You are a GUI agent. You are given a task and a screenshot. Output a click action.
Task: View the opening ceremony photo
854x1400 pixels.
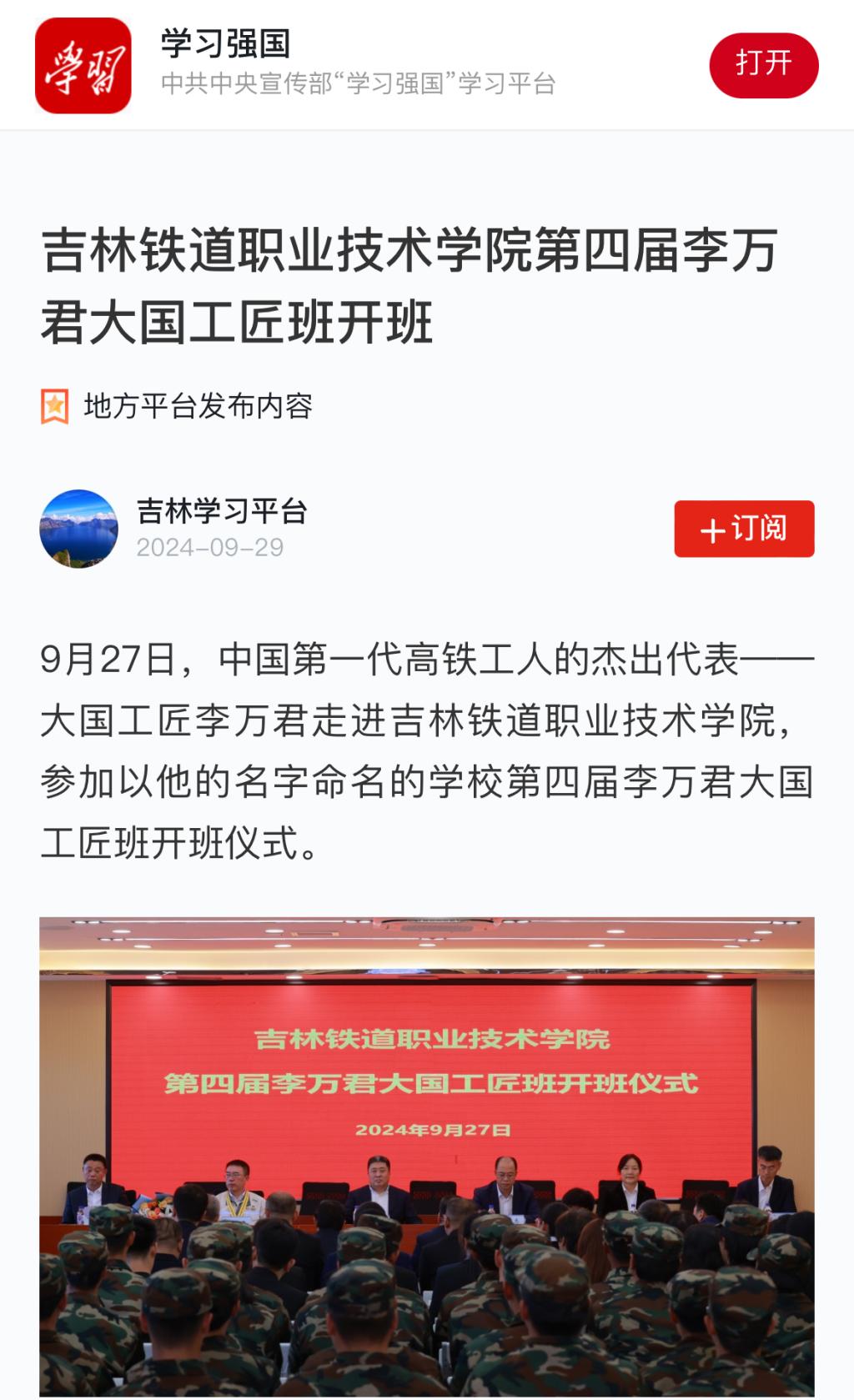click(427, 1156)
